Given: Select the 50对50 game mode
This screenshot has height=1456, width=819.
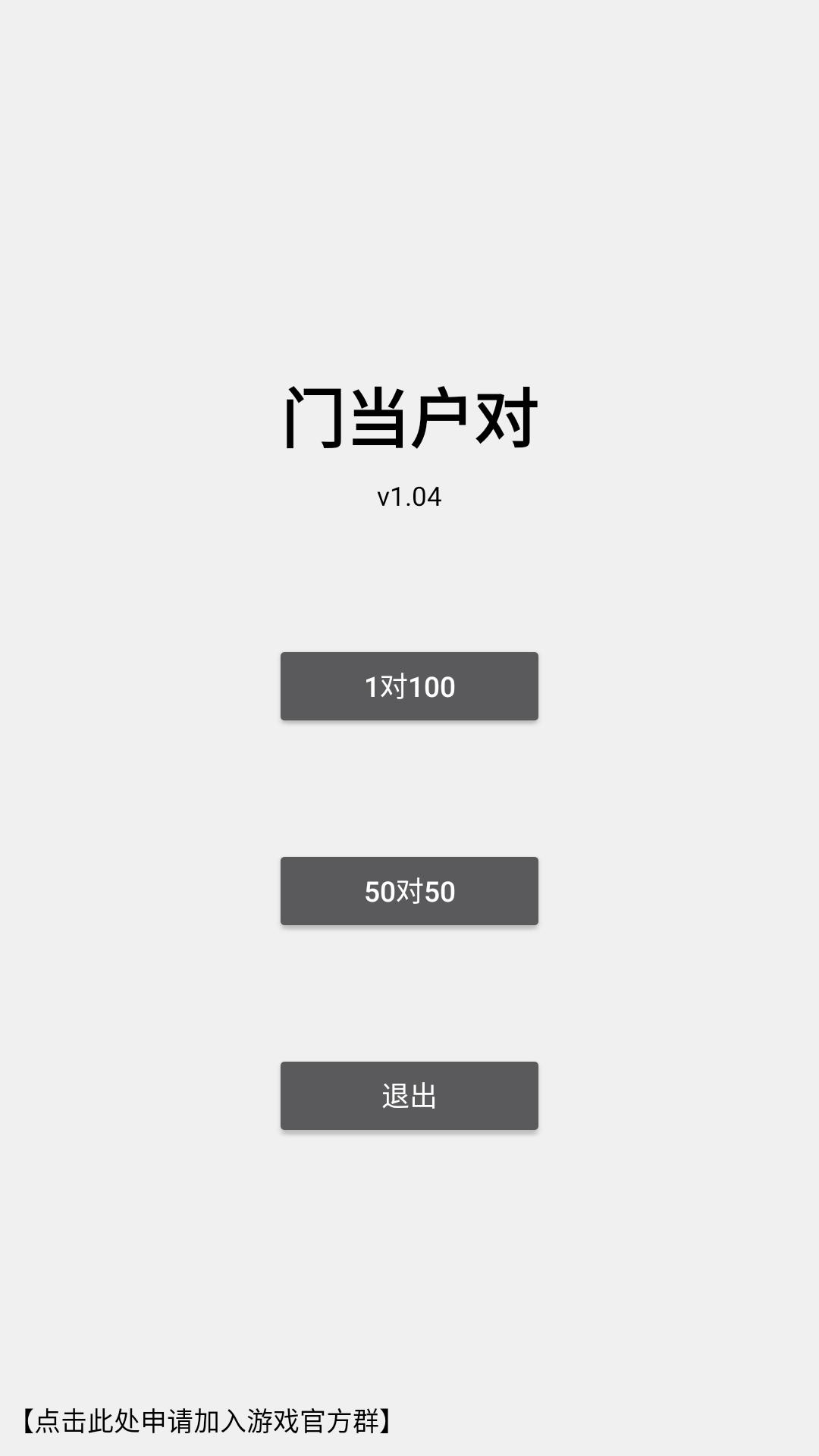Looking at the screenshot, I should (x=409, y=891).
